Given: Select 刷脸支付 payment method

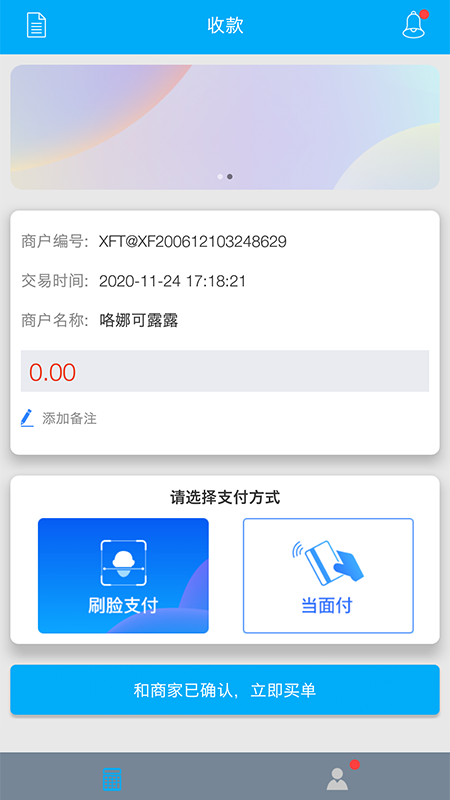Looking at the screenshot, I should click(x=123, y=576).
